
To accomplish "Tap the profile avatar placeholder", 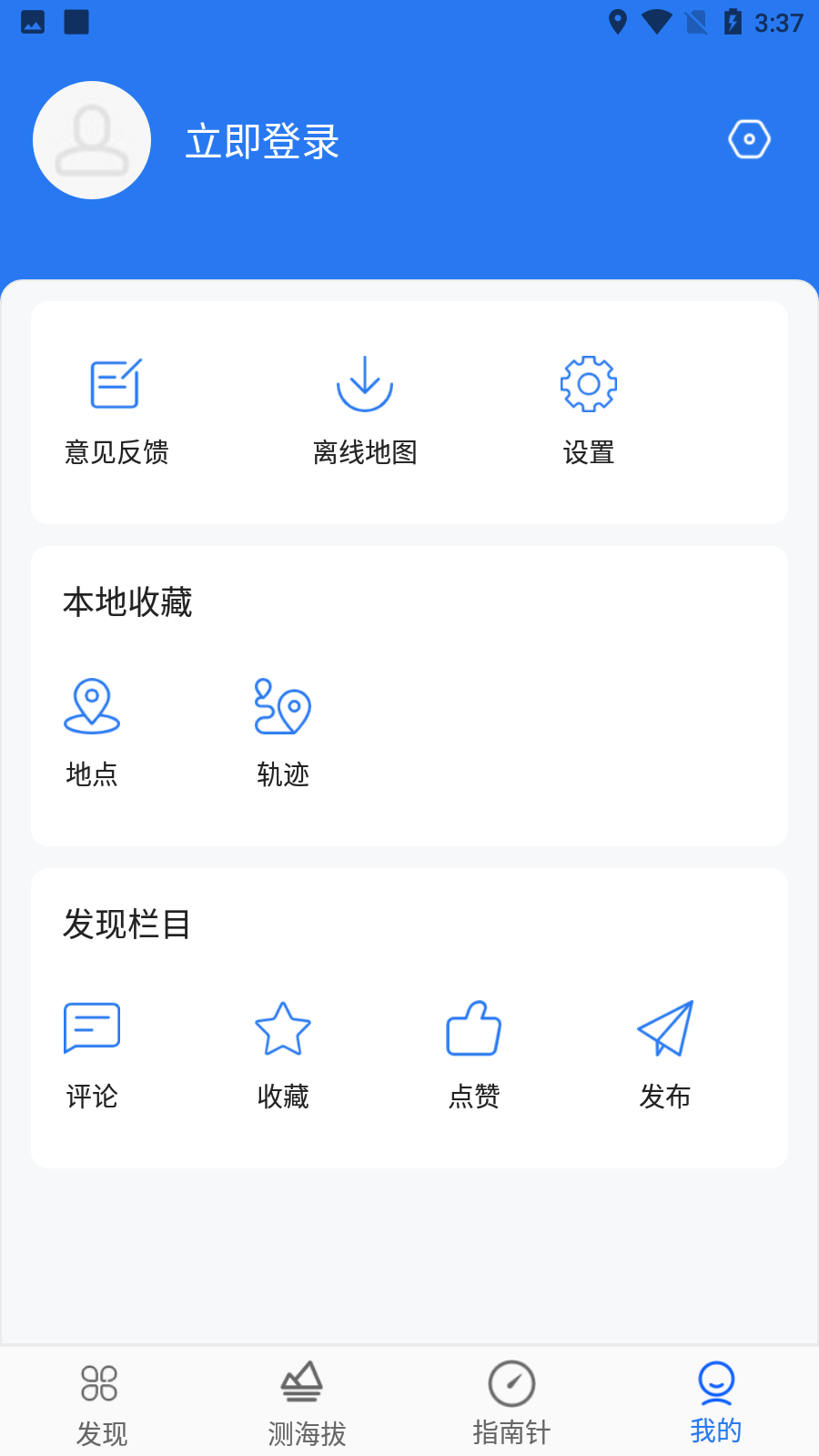I will [x=92, y=140].
